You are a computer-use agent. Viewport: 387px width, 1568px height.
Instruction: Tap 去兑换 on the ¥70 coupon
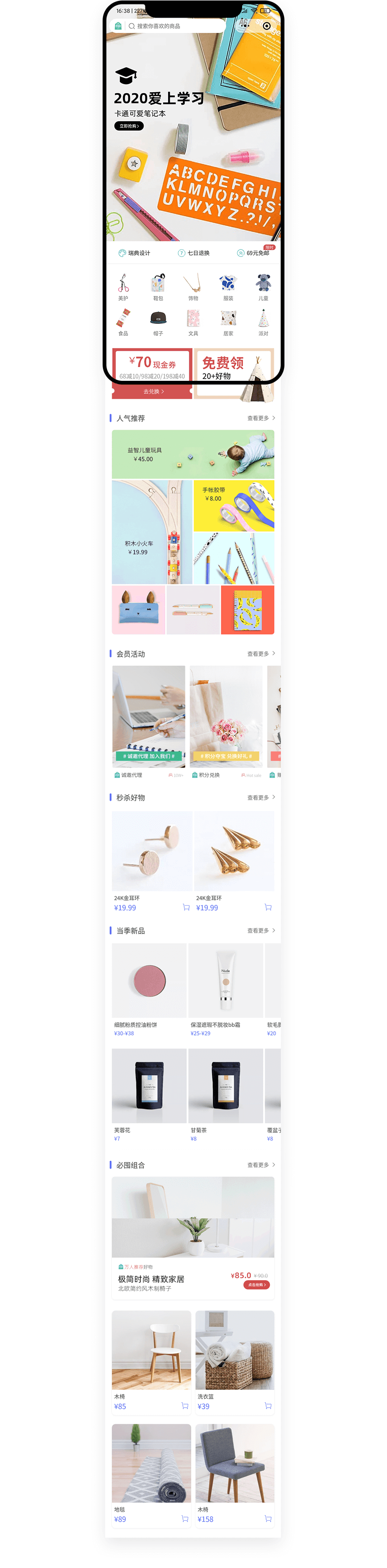click(152, 392)
